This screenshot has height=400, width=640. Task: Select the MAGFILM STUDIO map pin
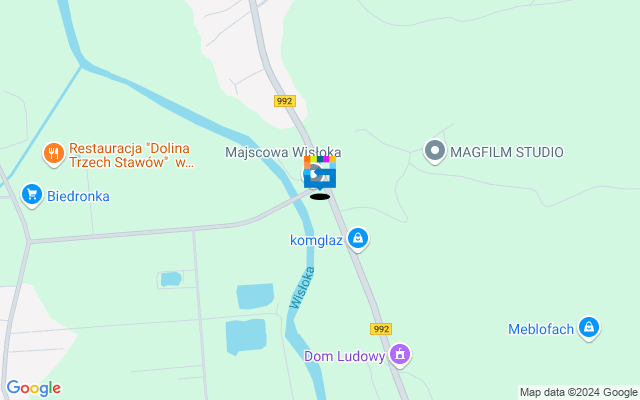pyautogui.click(x=434, y=152)
